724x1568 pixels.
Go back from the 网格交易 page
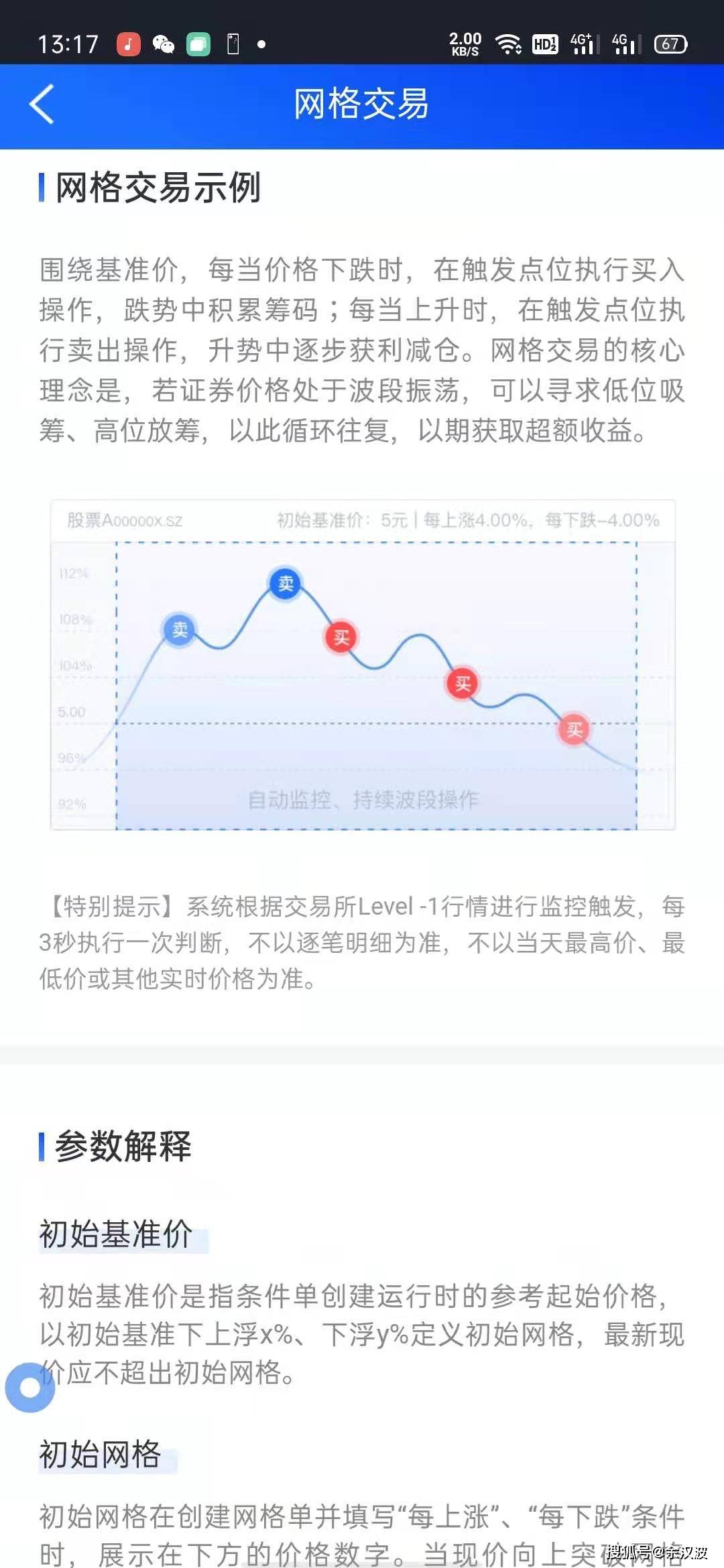point(42,105)
